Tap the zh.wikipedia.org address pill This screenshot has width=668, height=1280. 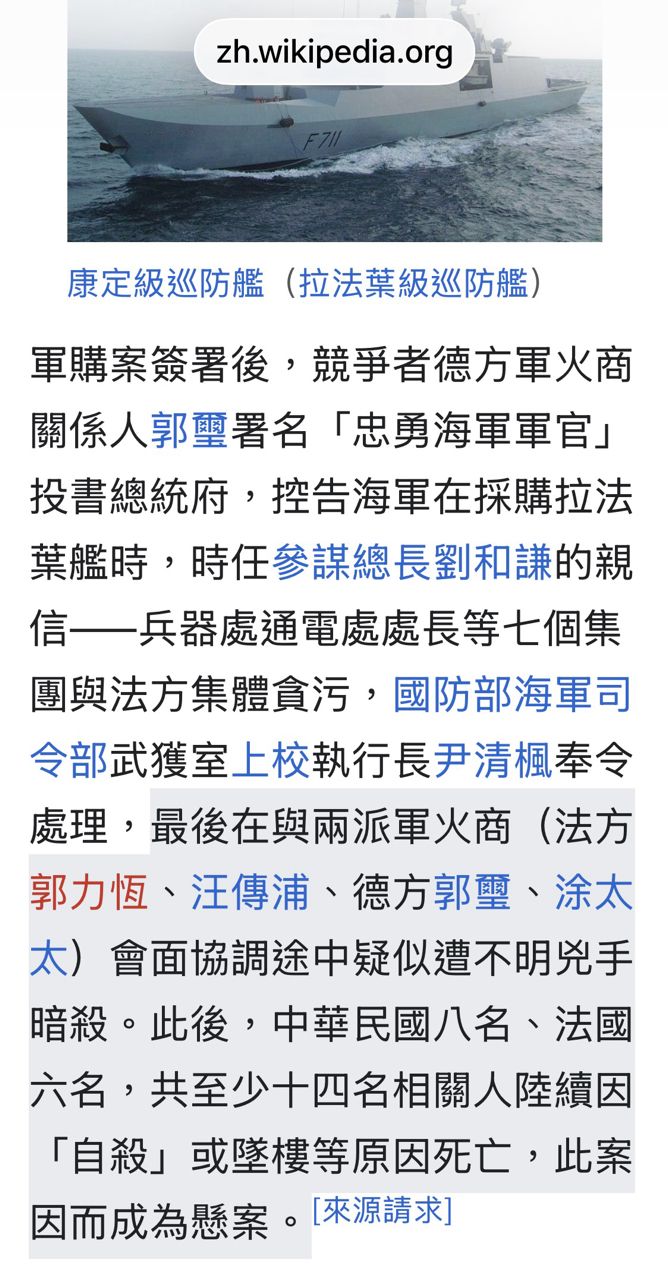(334, 50)
